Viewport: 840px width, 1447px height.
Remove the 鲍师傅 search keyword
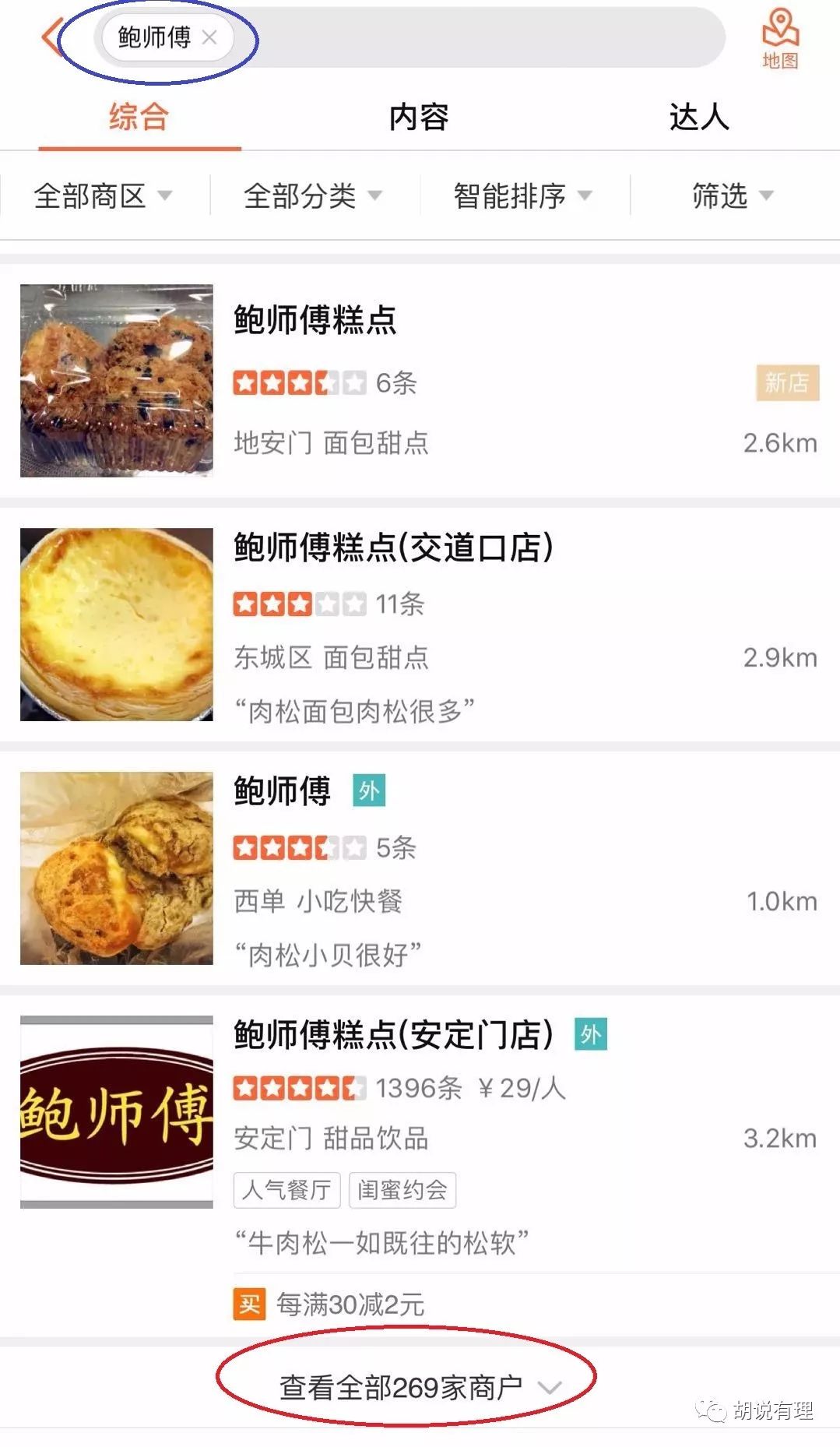[x=209, y=37]
